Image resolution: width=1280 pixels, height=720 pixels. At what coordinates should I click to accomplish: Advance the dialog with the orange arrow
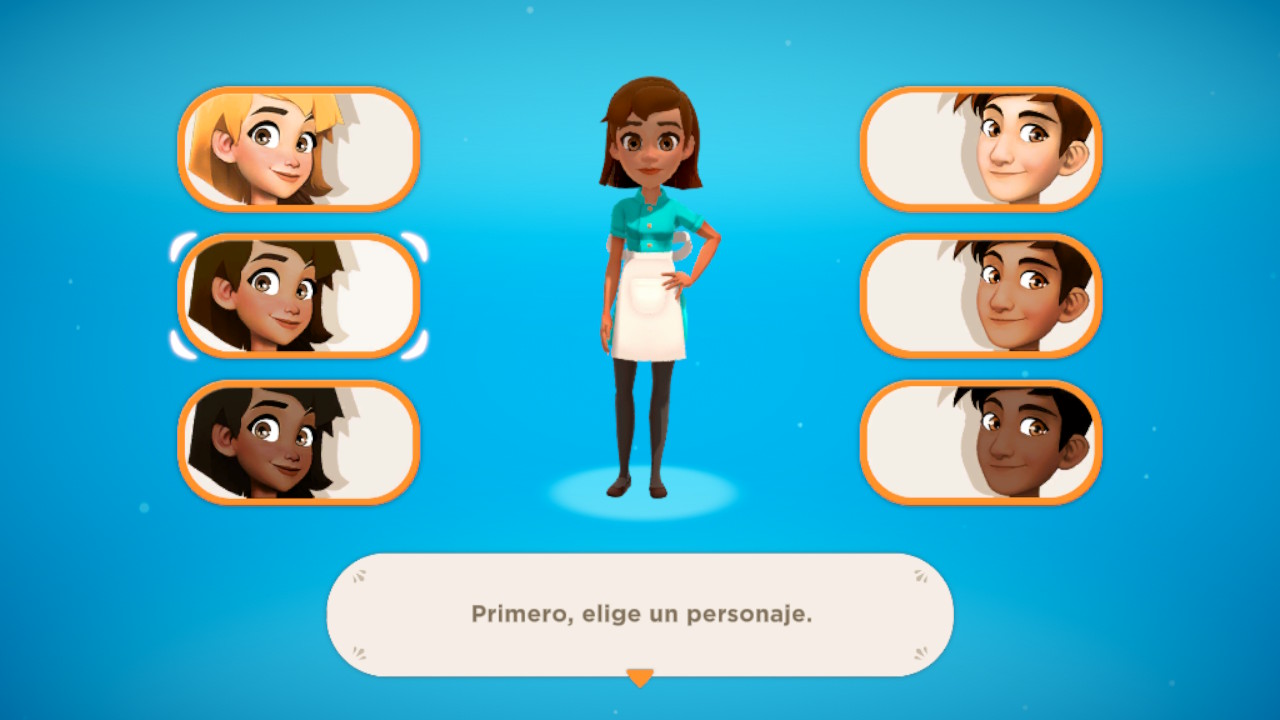point(640,678)
